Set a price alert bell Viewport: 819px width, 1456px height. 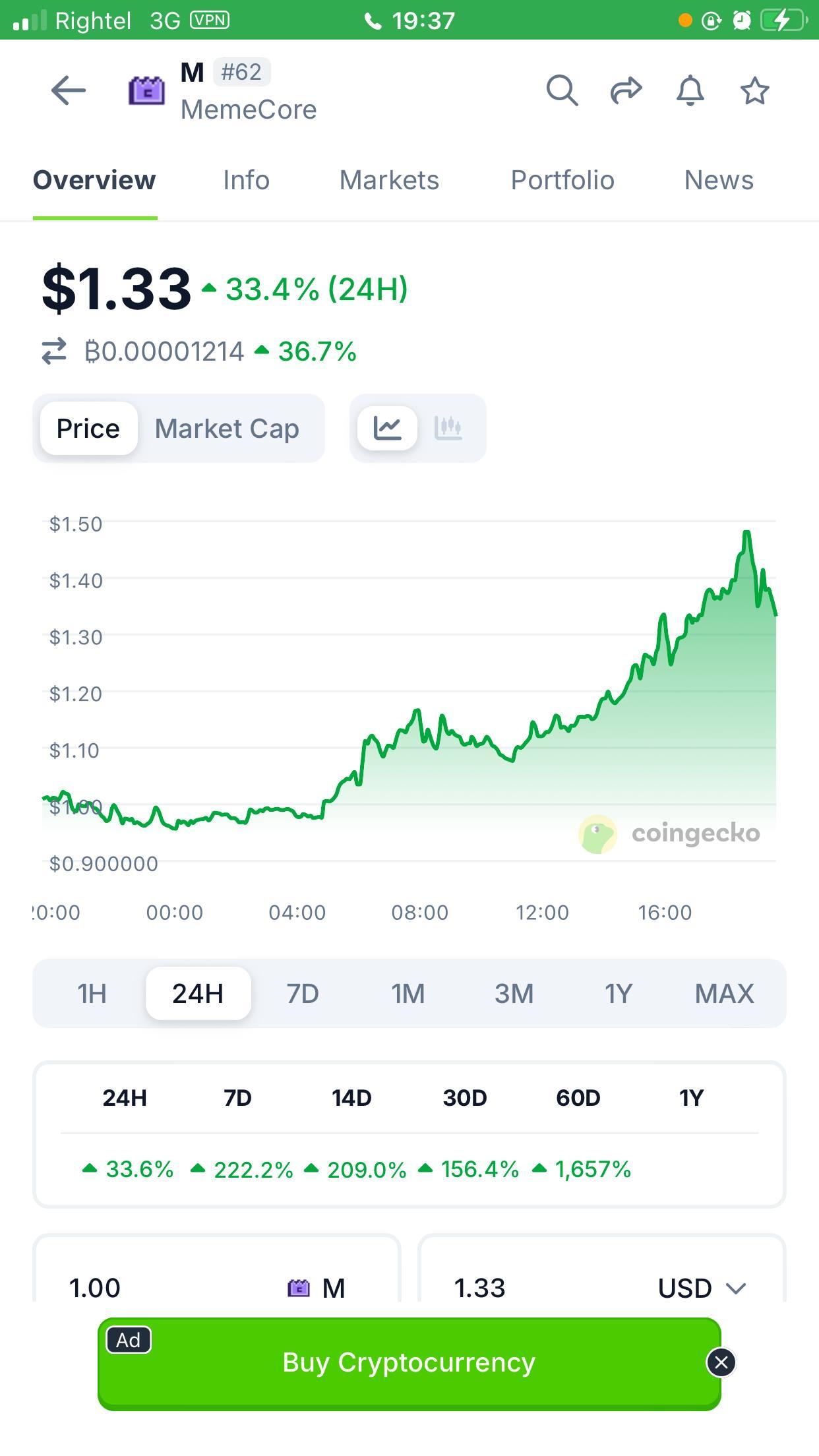coord(690,90)
